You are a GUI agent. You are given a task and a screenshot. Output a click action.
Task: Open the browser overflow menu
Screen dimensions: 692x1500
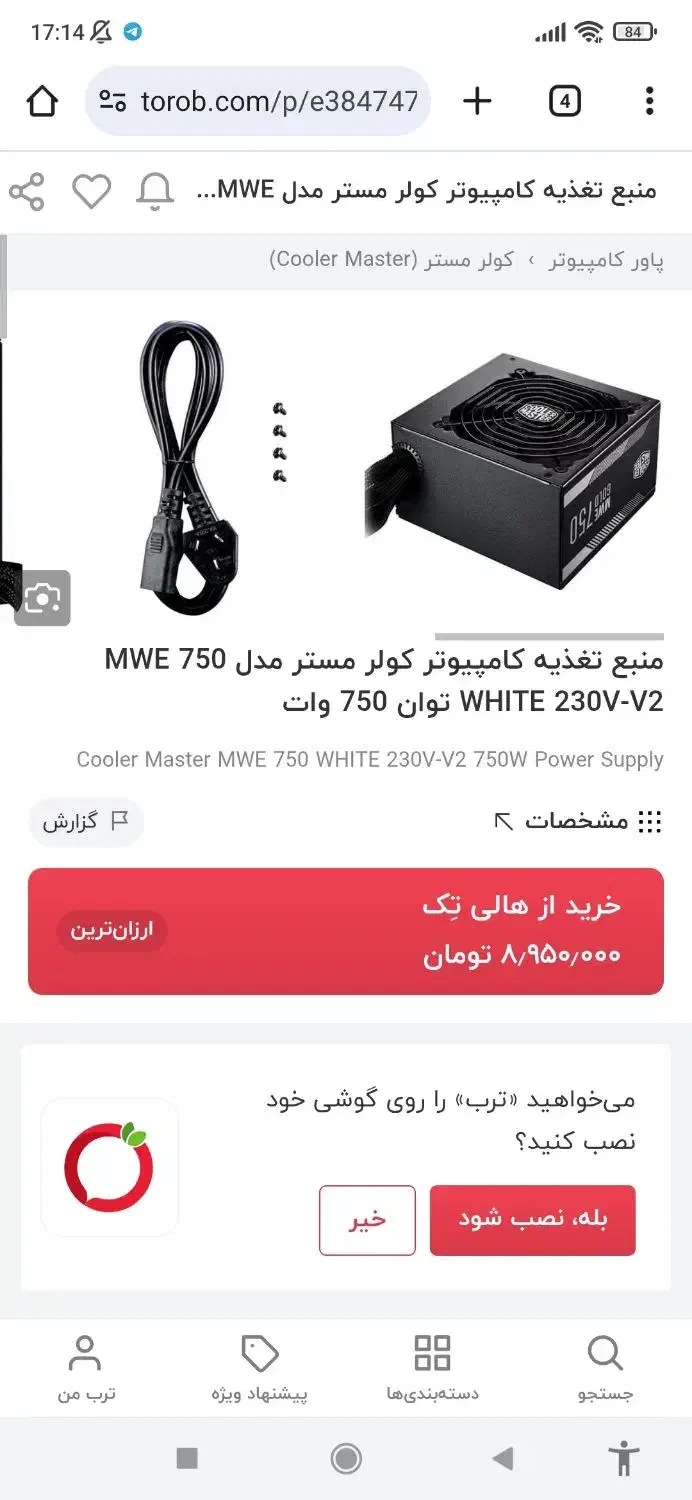point(649,101)
